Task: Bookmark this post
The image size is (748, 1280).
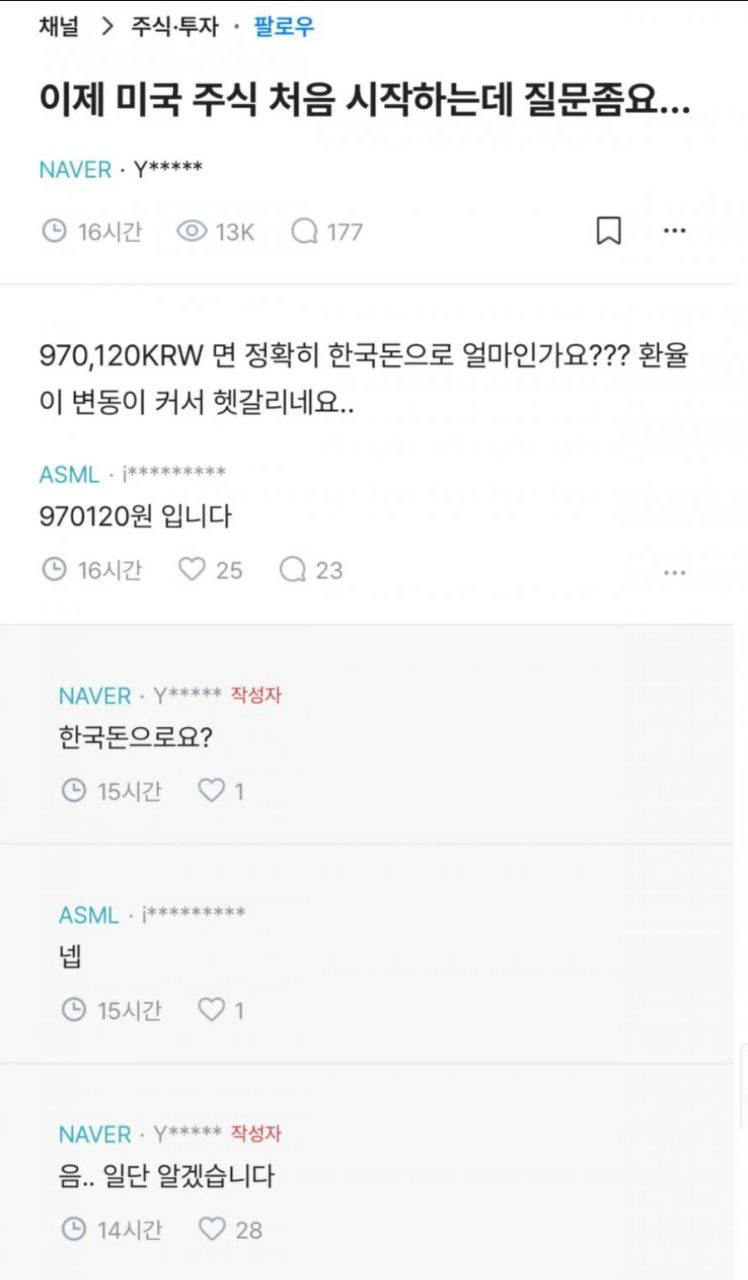Action: coord(609,231)
